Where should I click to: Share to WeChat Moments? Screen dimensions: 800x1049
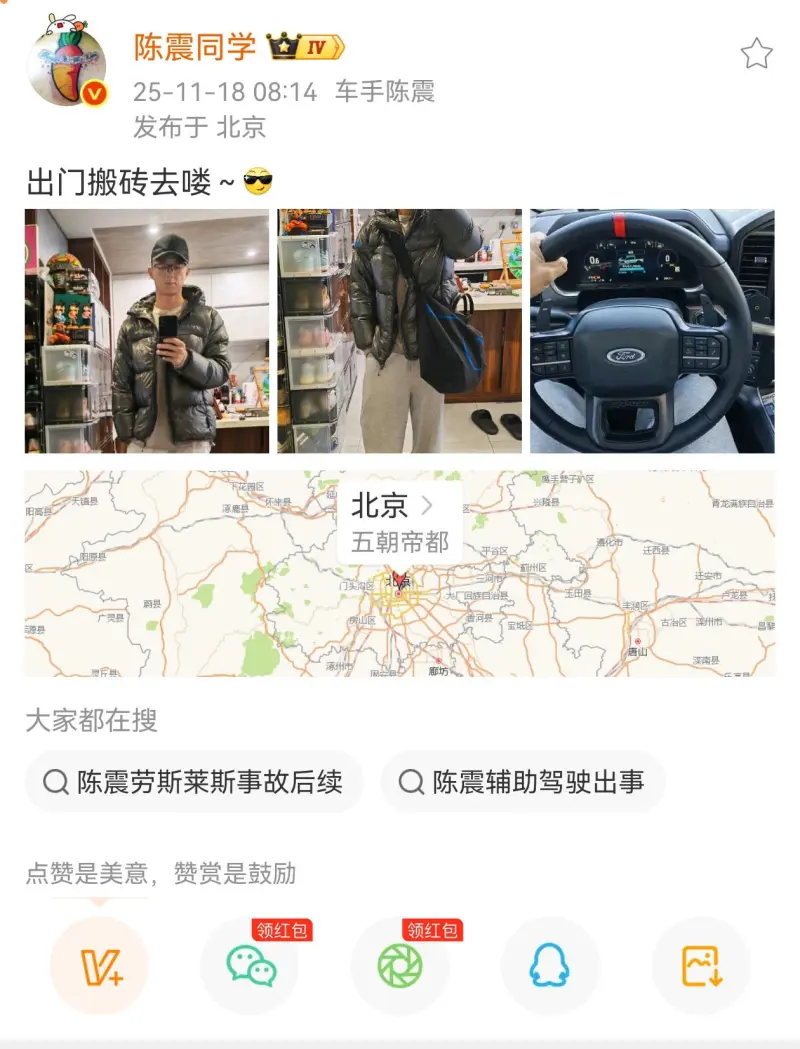400,966
